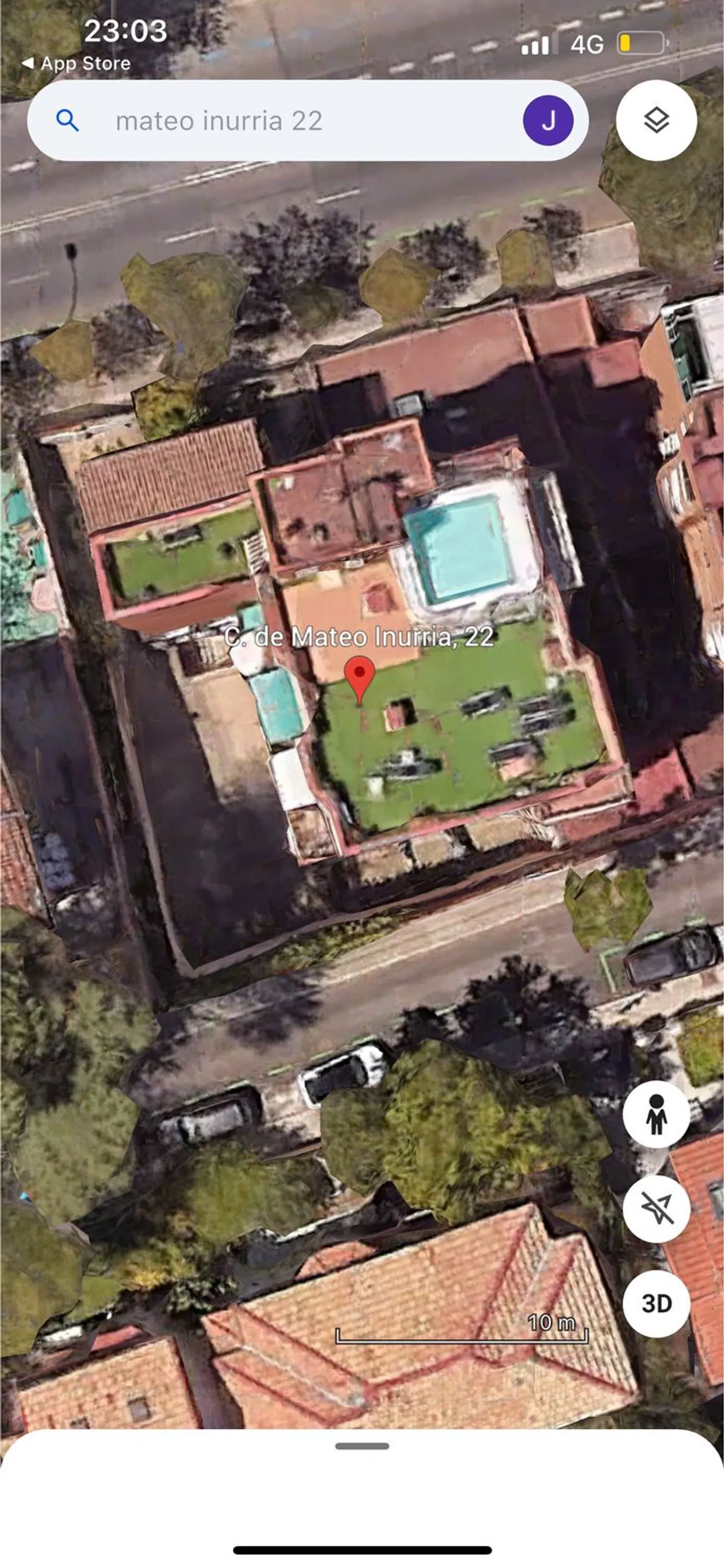Return to the App Store
Screen dimensions: 724x1568
pos(76,63)
